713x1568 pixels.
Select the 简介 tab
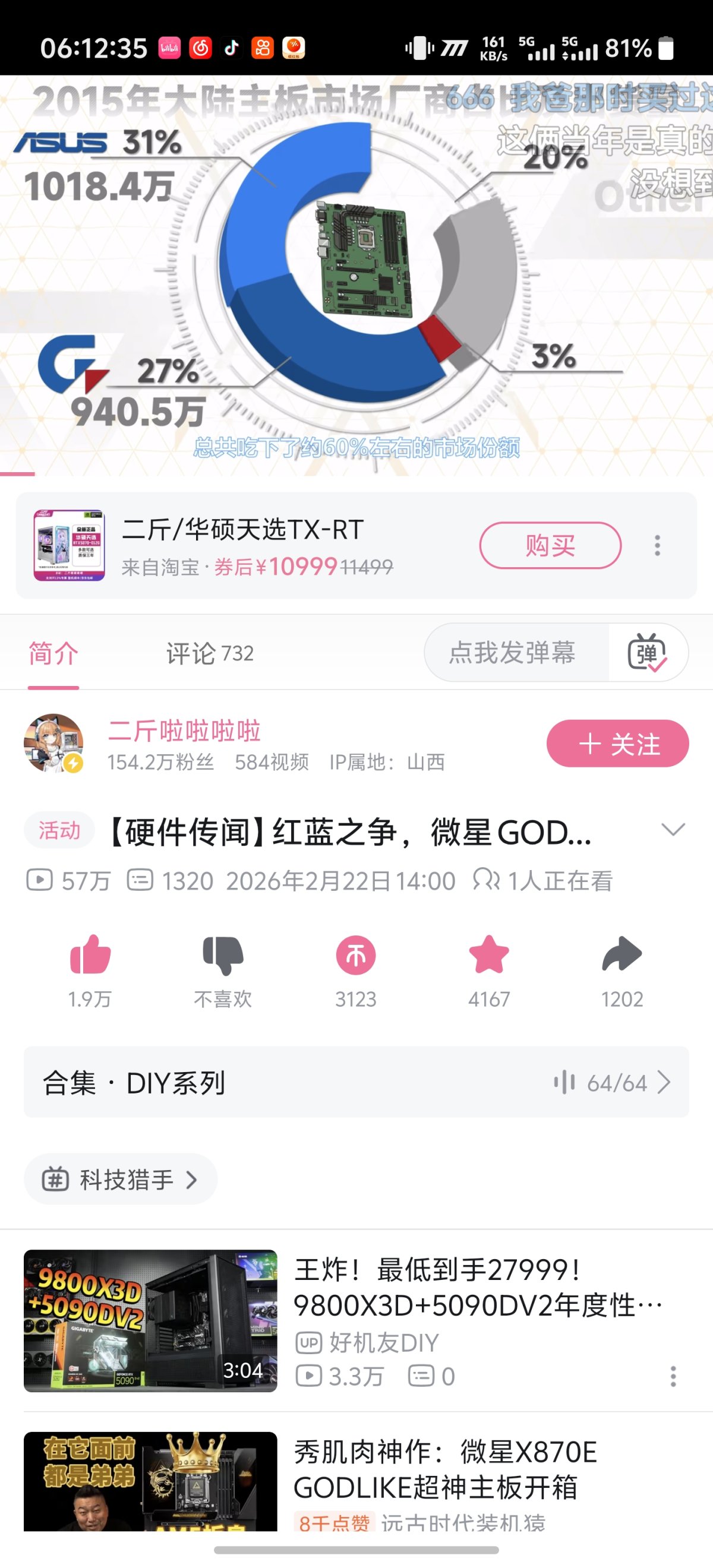pos(53,653)
